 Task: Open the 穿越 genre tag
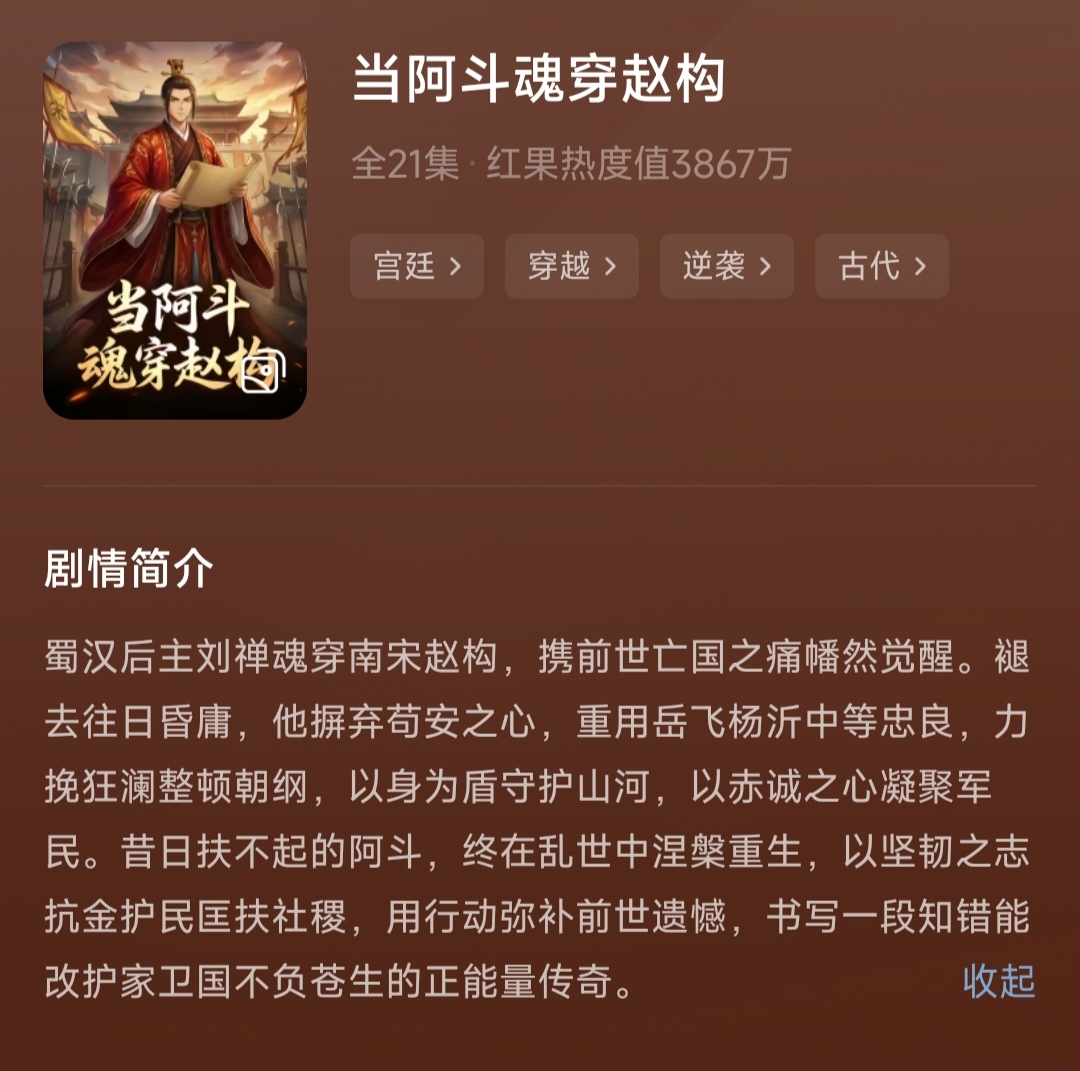click(572, 266)
